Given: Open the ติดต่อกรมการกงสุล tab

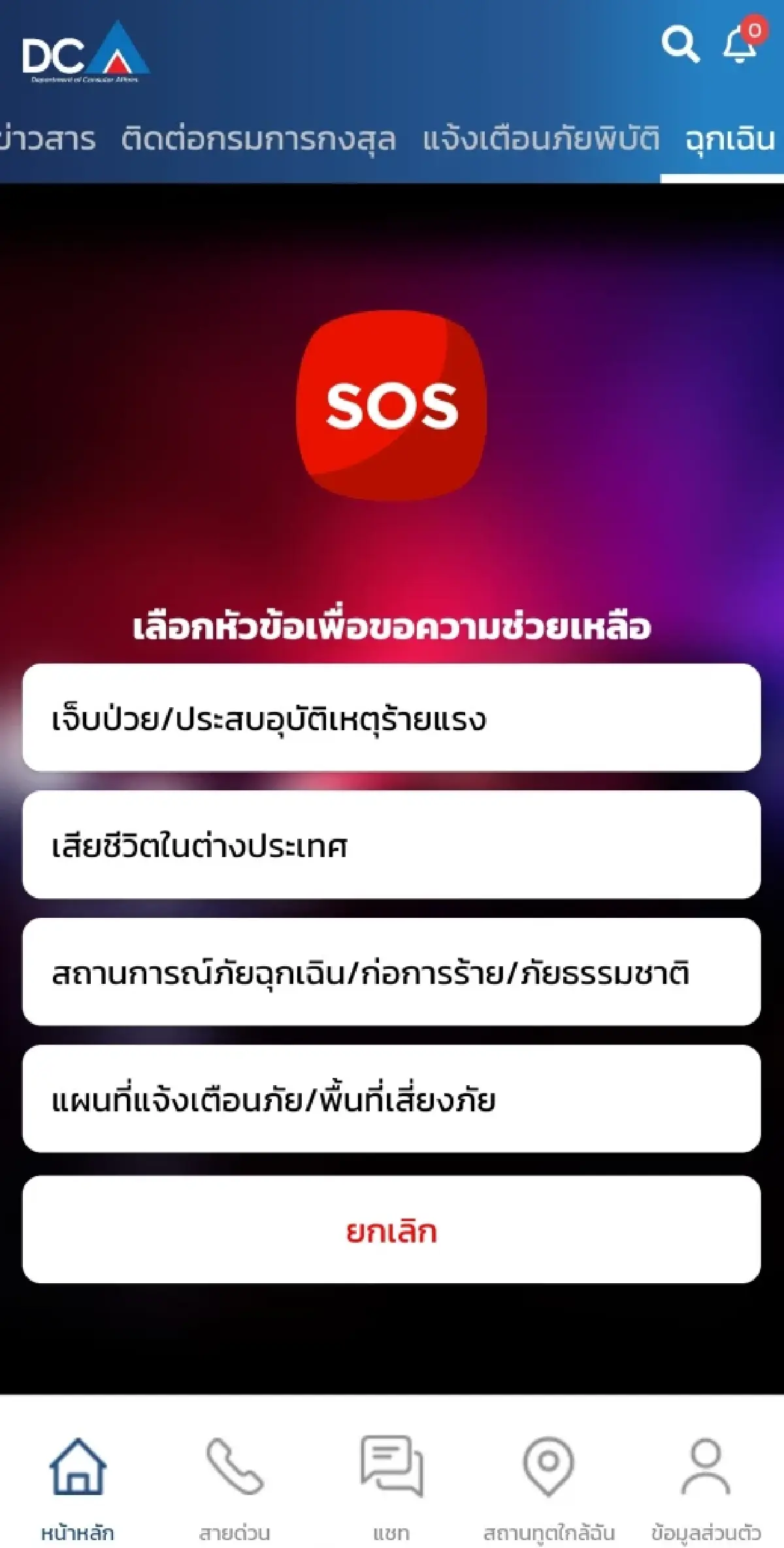Looking at the screenshot, I should click(x=259, y=137).
